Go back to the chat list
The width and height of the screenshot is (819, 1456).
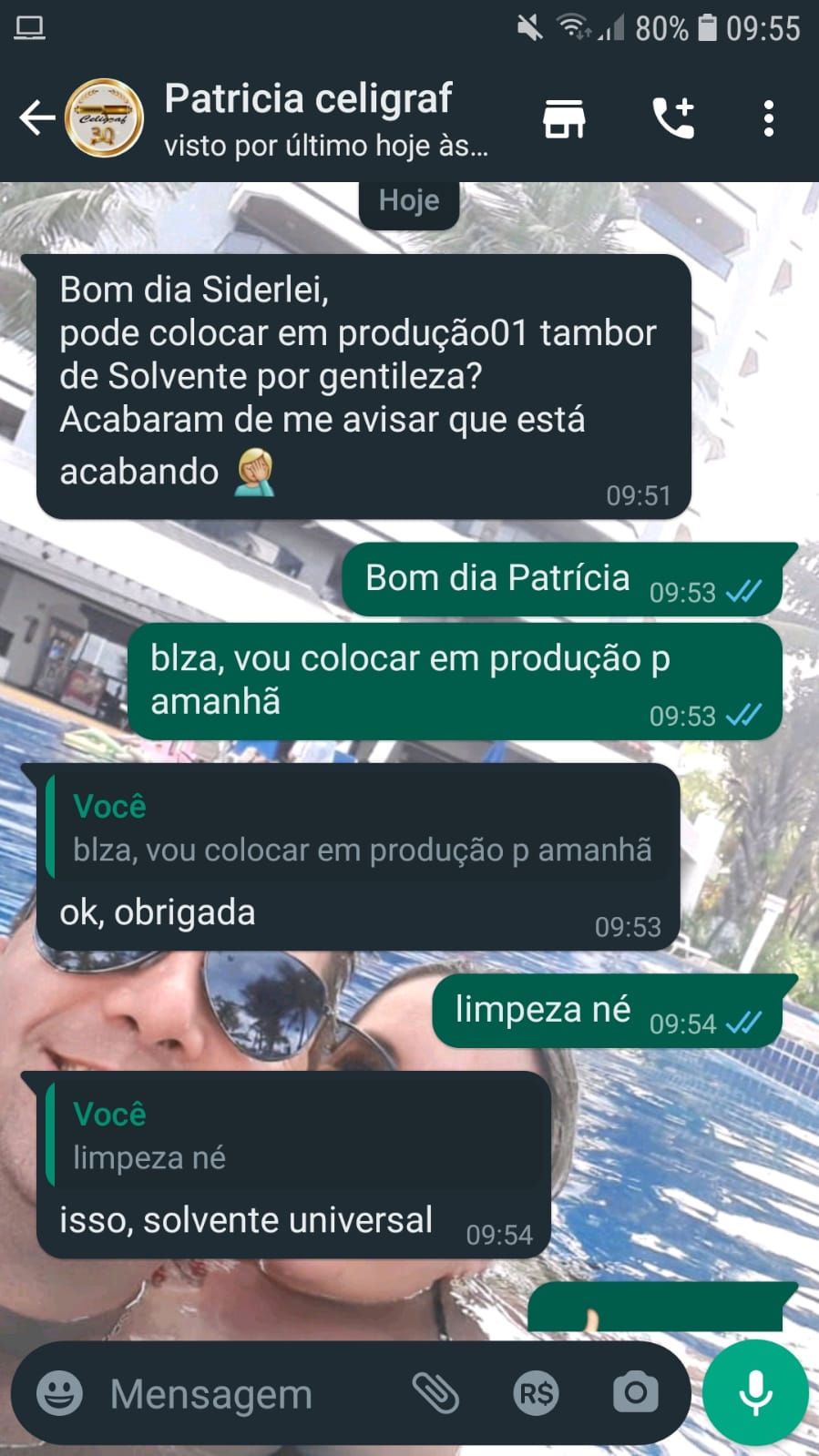click(x=36, y=118)
